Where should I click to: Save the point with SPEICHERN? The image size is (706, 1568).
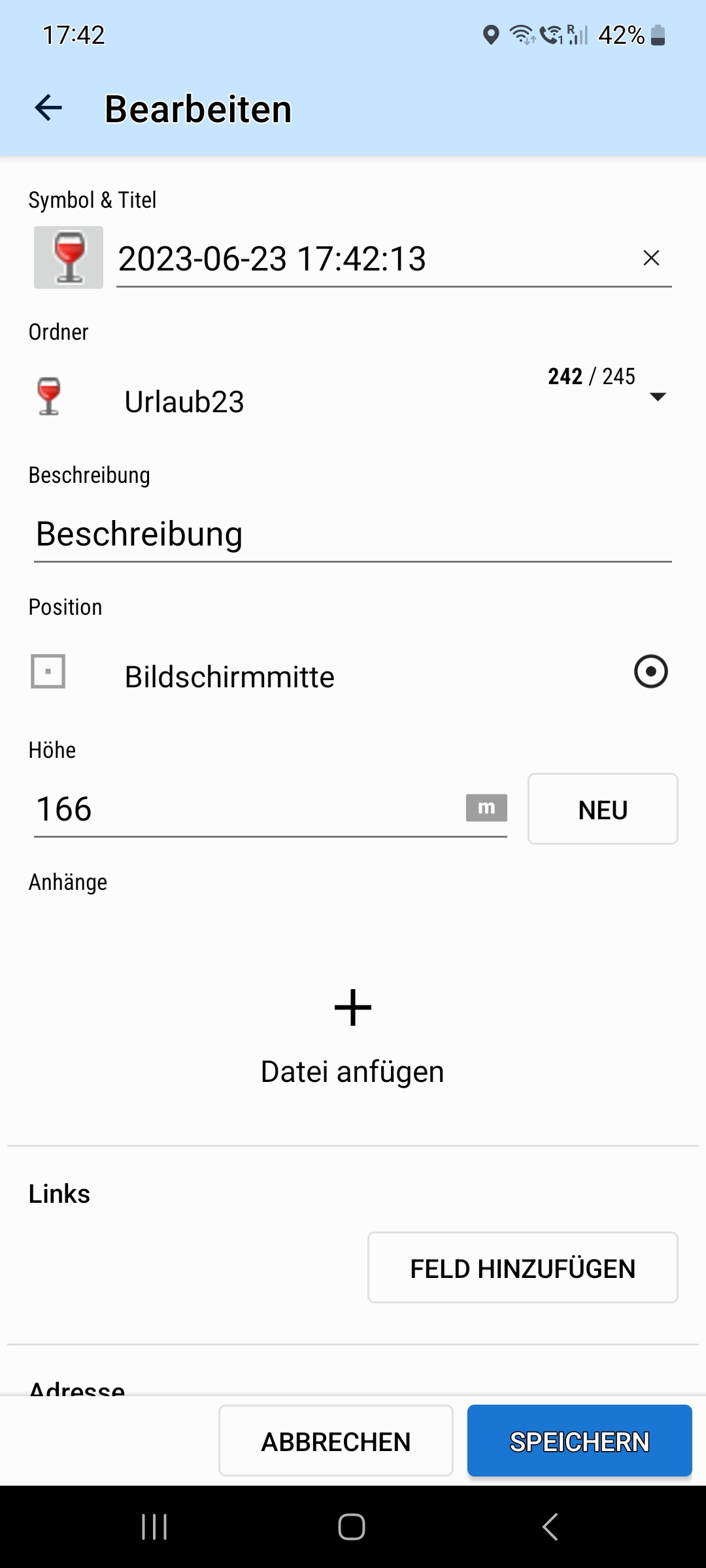click(x=579, y=1441)
